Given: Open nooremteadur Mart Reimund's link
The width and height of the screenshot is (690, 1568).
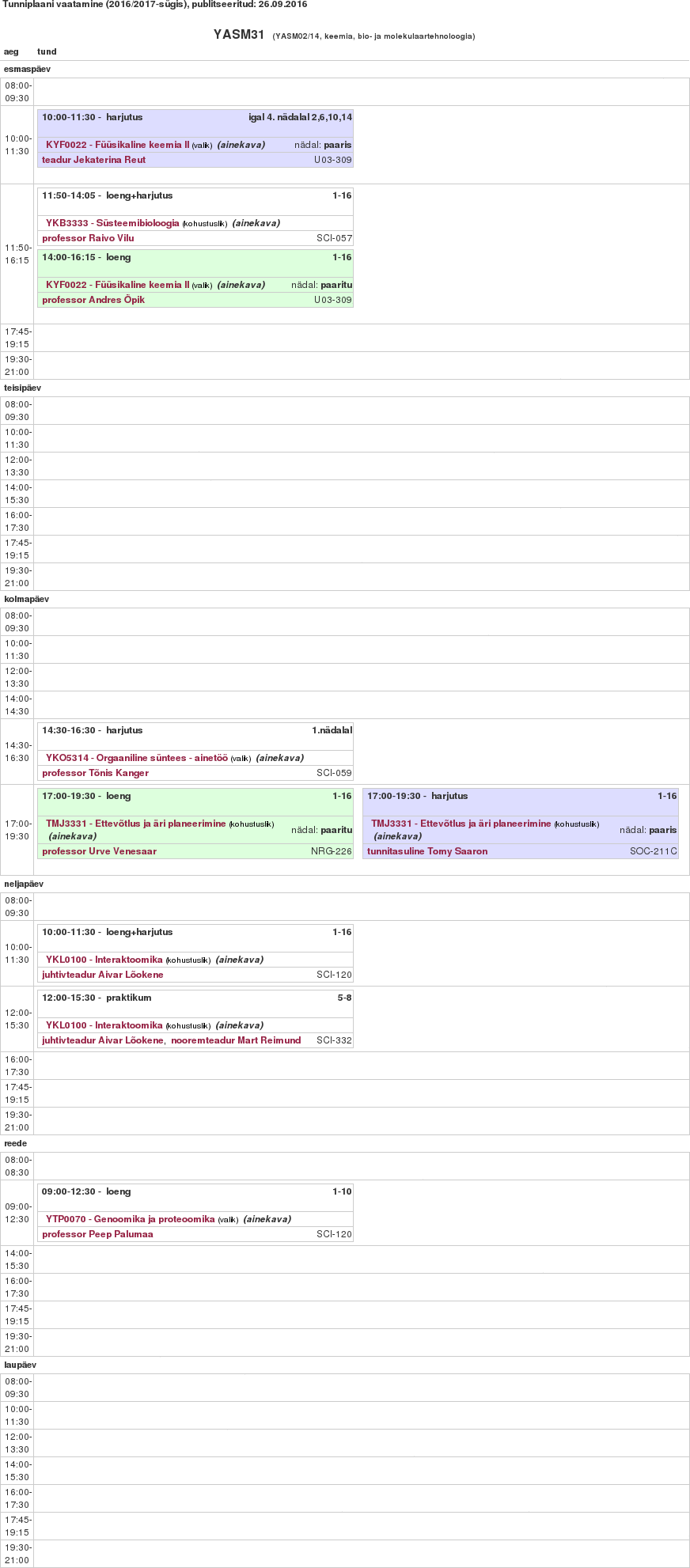Looking at the screenshot, I should (236, 1040).
